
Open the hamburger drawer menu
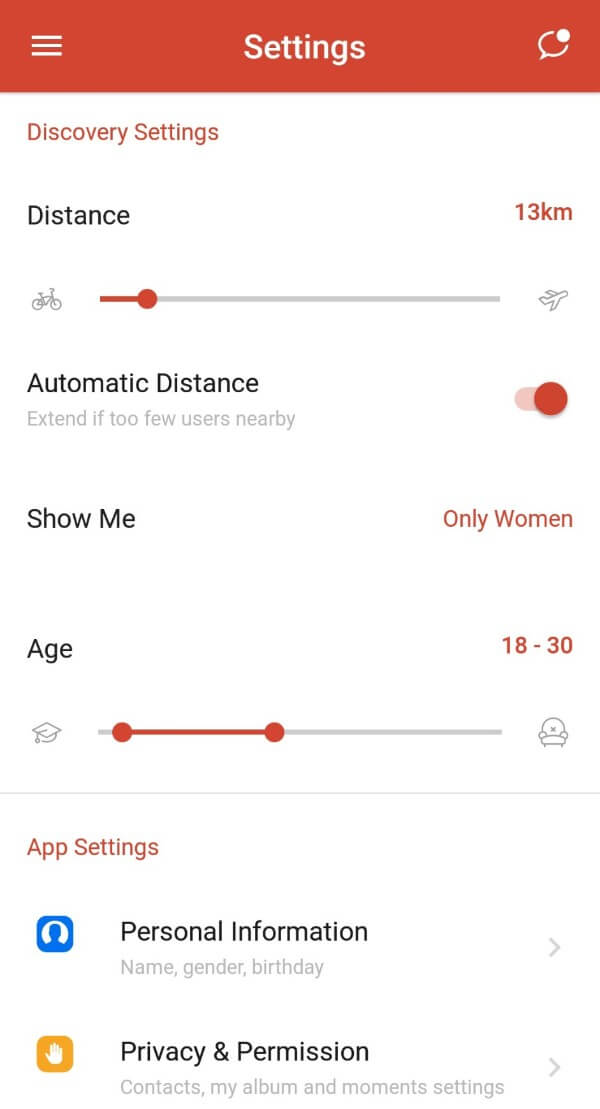[x=47, y=46]
